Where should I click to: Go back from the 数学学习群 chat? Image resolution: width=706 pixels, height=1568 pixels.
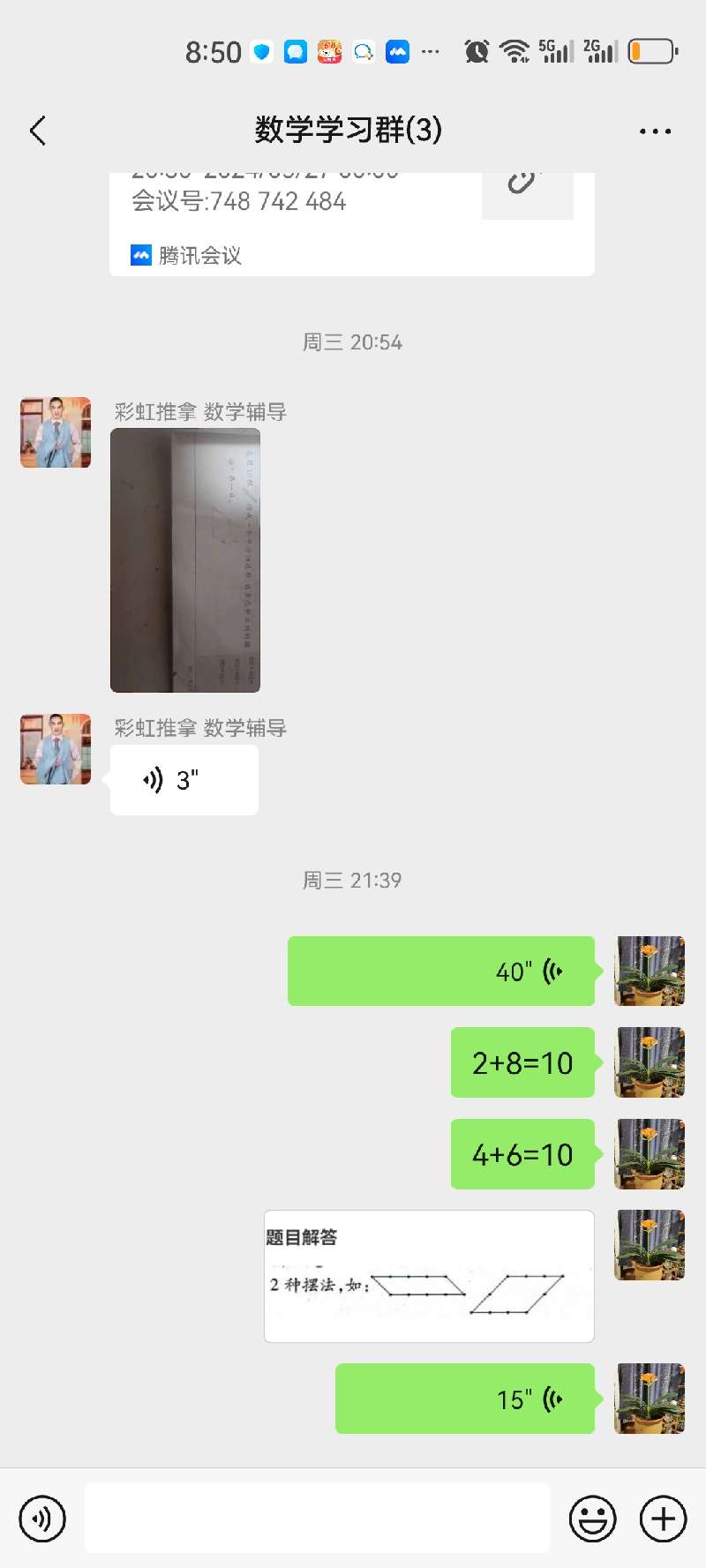click(x=37, y=131)
